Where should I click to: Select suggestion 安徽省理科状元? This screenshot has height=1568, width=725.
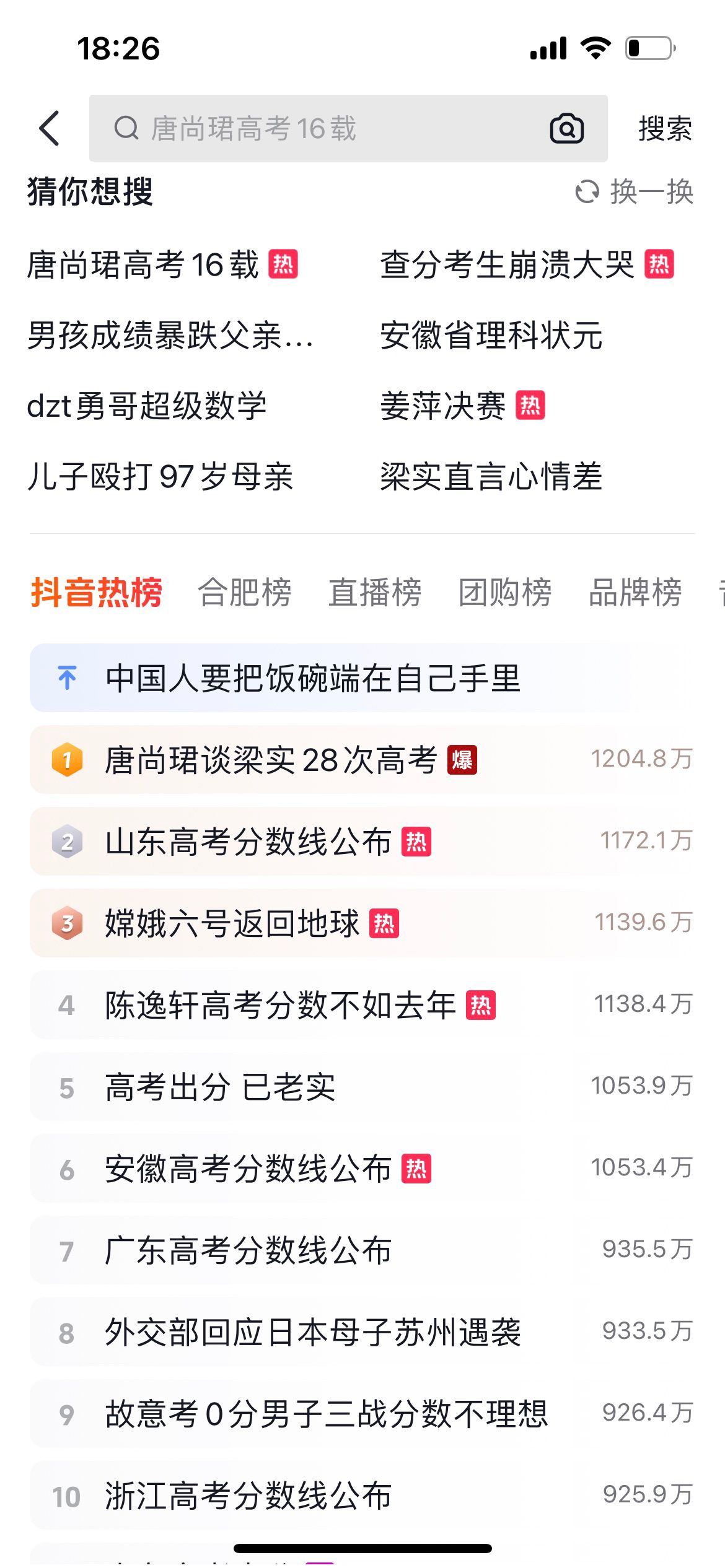[x=491, y=336]
